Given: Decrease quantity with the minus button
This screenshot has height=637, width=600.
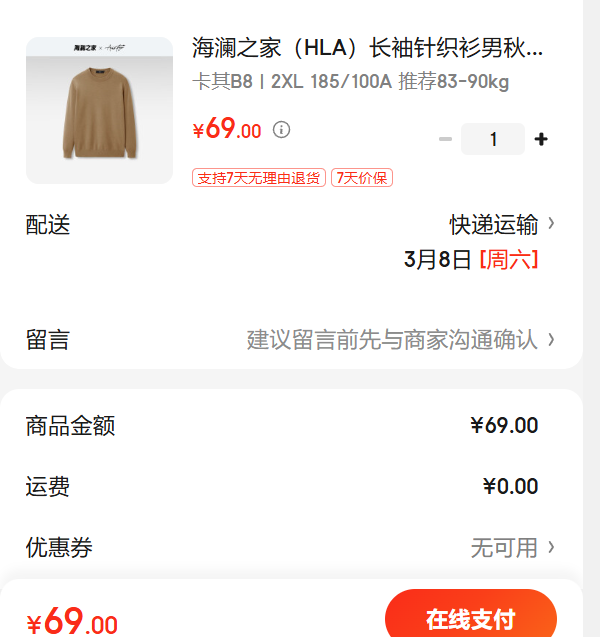Looking at the screenshot, I should point(445,139).
